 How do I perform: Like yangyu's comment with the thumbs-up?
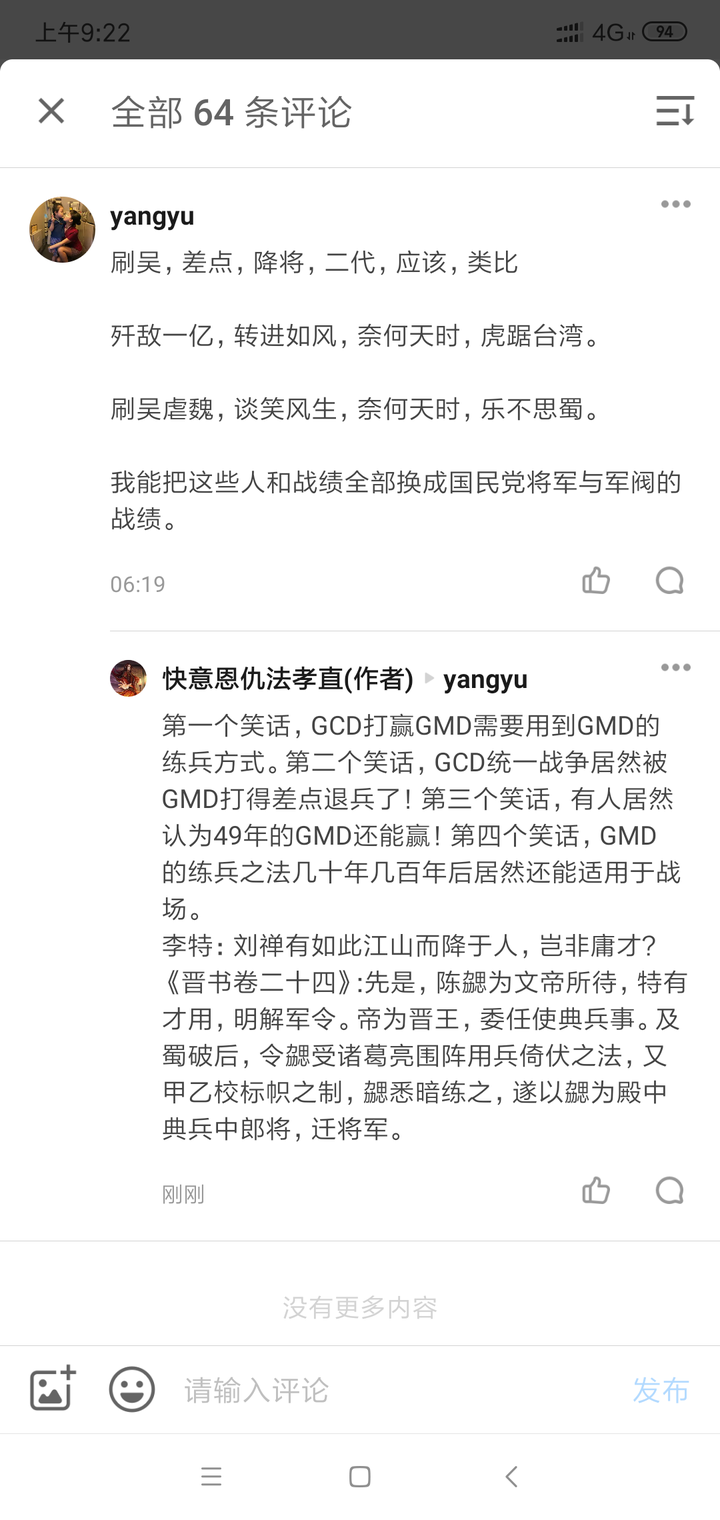pos(595,580)
